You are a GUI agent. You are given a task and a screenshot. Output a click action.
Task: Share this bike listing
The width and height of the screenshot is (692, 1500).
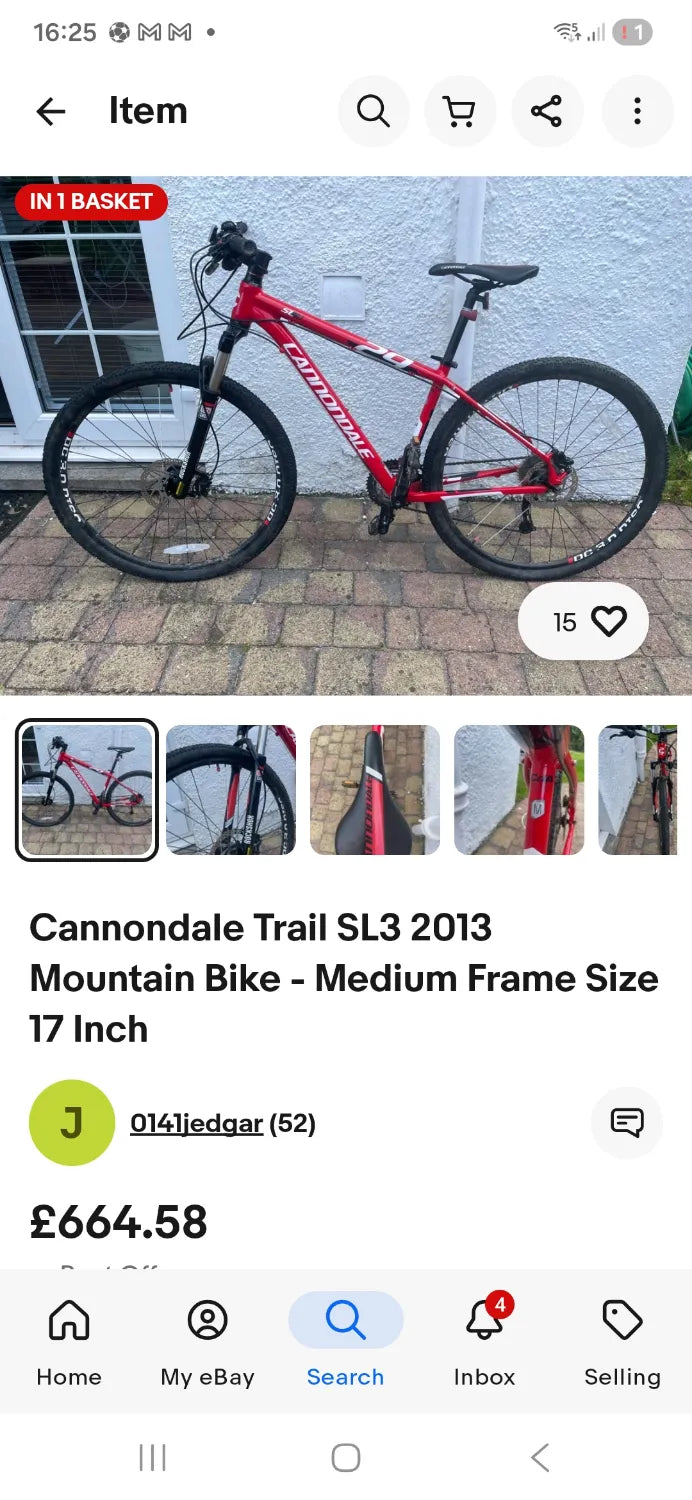pos(546,111)
